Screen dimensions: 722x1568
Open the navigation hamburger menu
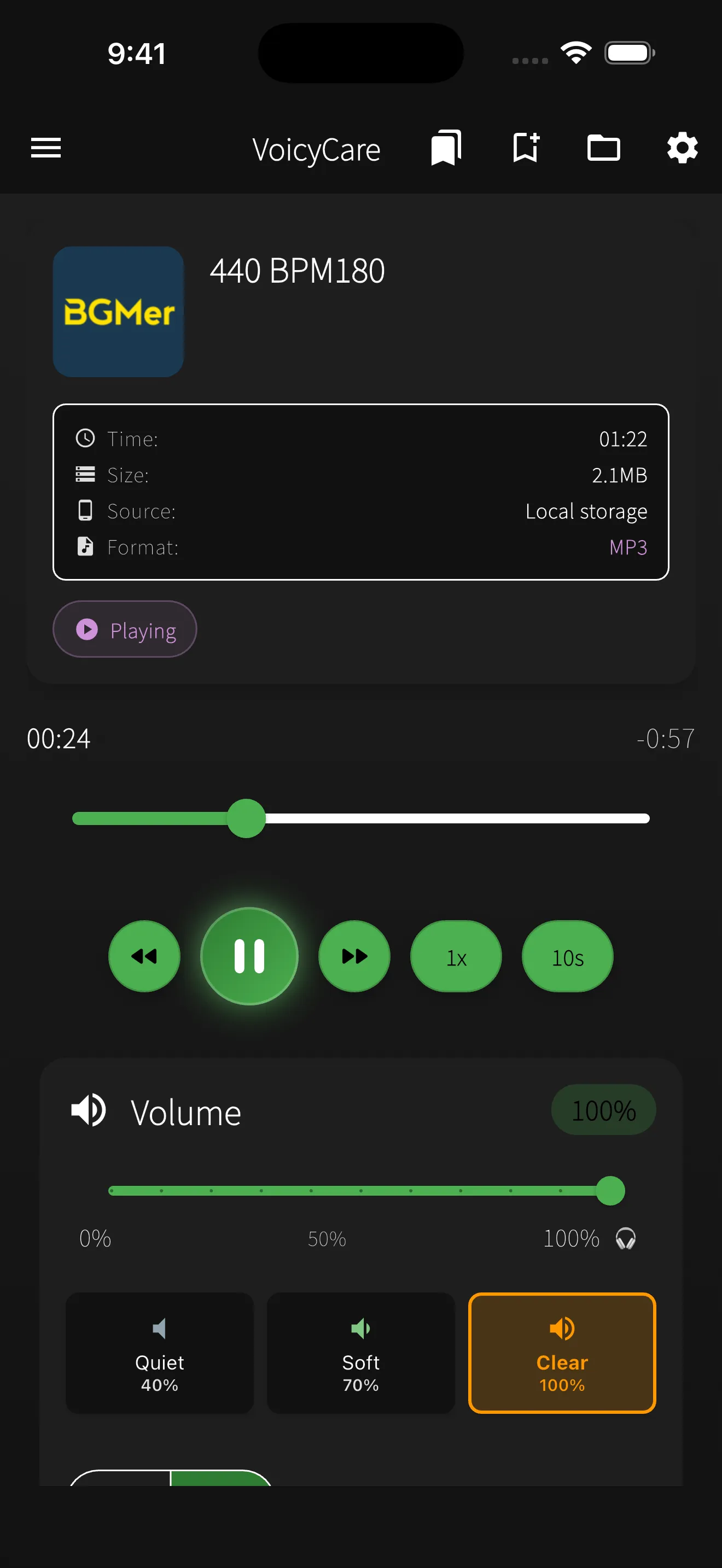click(45, 148)
